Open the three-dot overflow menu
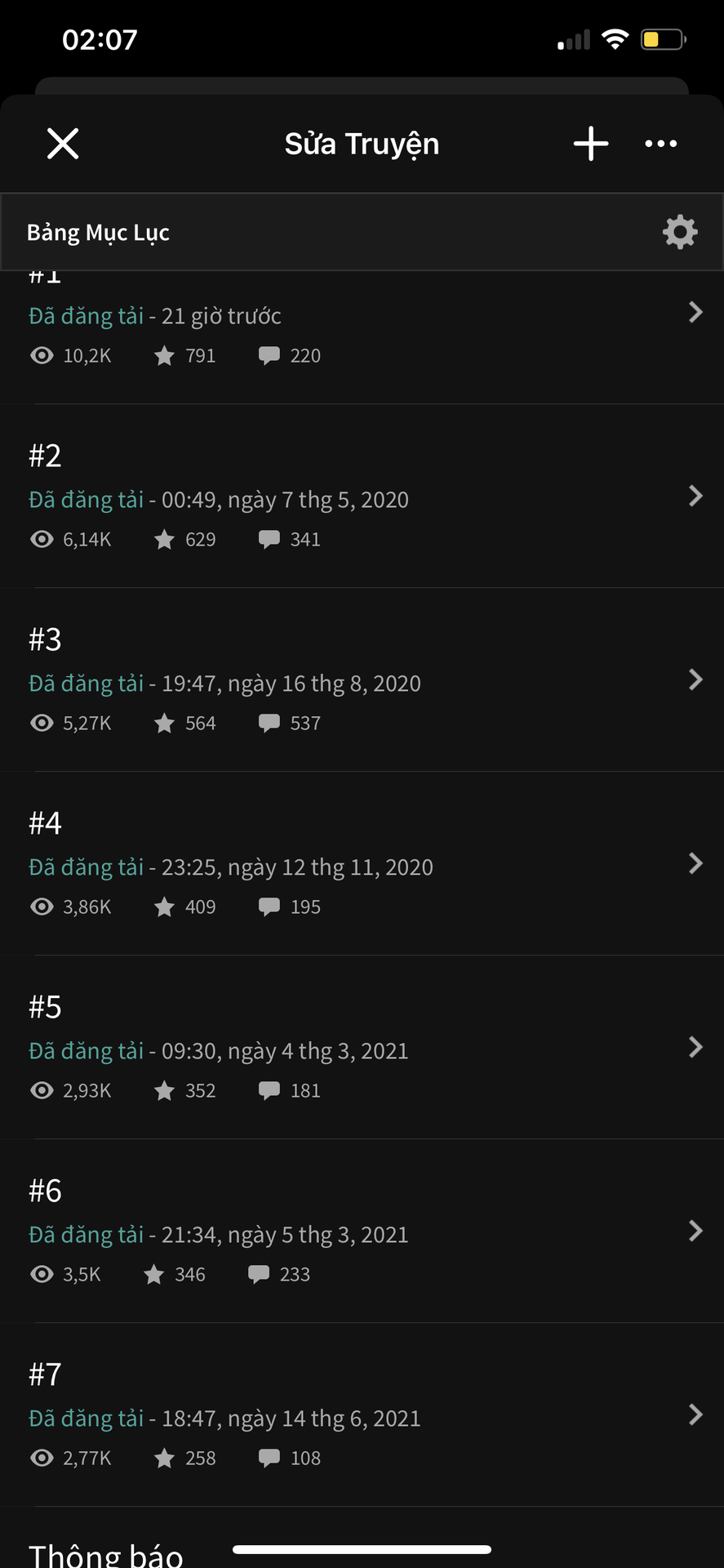Image resolution: width=724 pixels, height=1568 pixels. [x=660, y=144]
